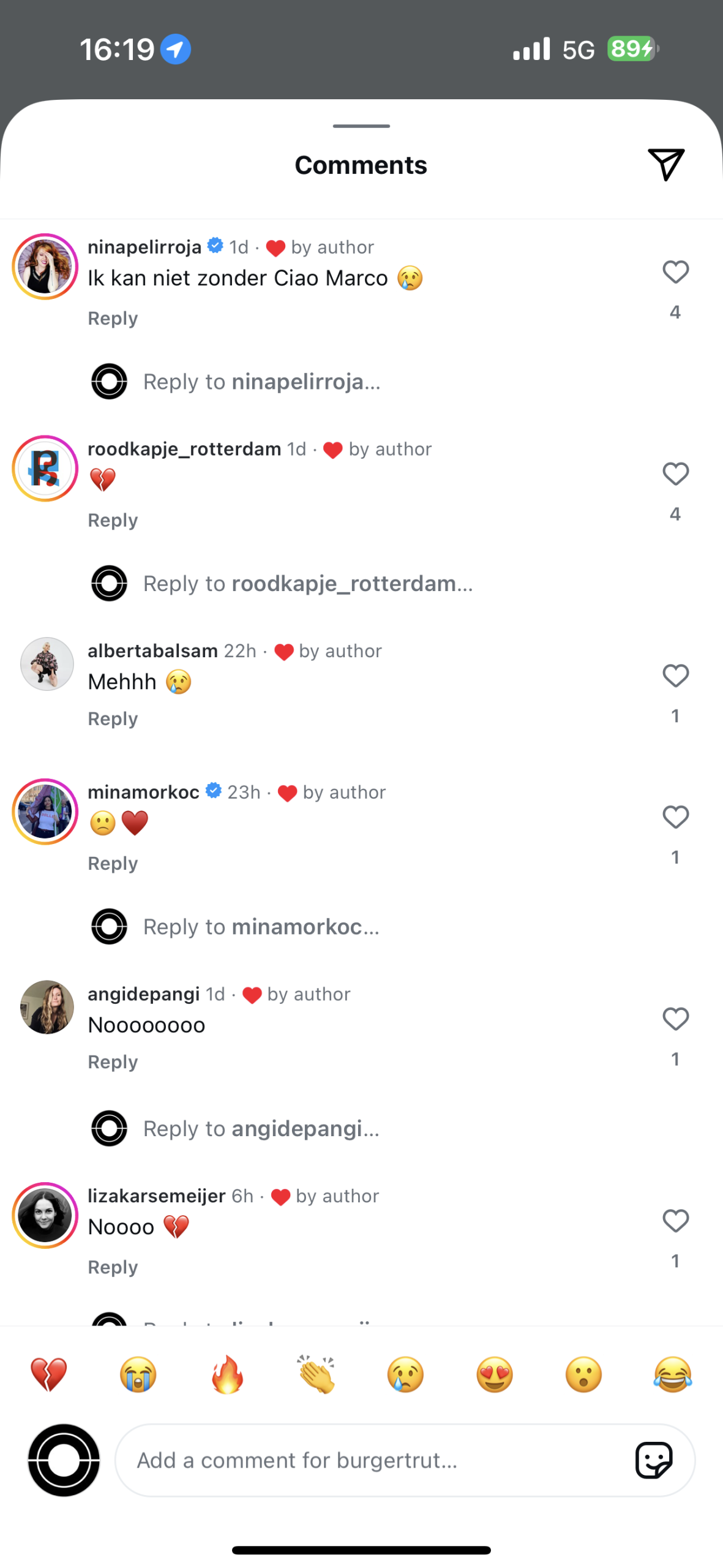This screenshot has width=723, height=1568.
Task: Open the Reply to angidepangi field
Action: pos(261,1129)
